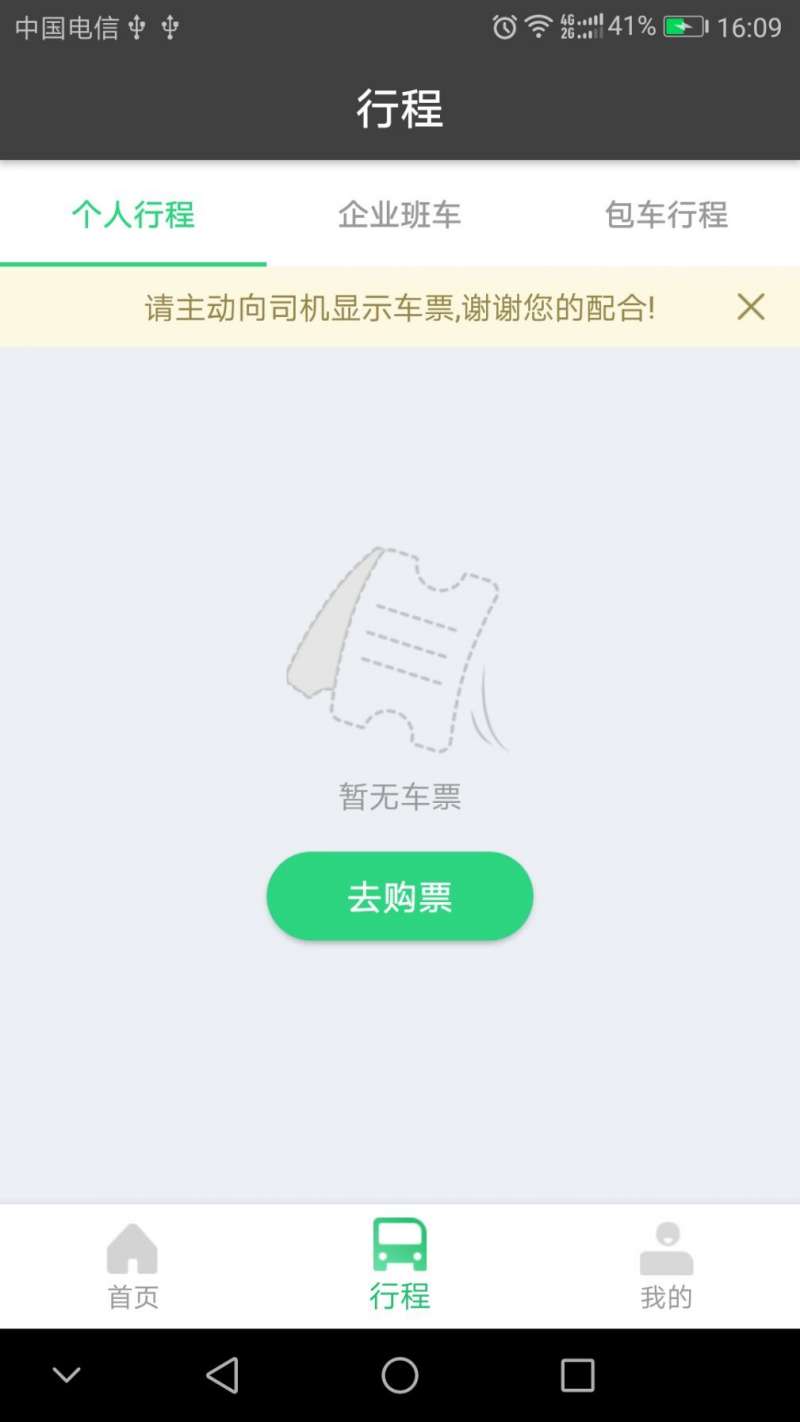Select the 行程 bottom tab

(x=400, y=1265)
